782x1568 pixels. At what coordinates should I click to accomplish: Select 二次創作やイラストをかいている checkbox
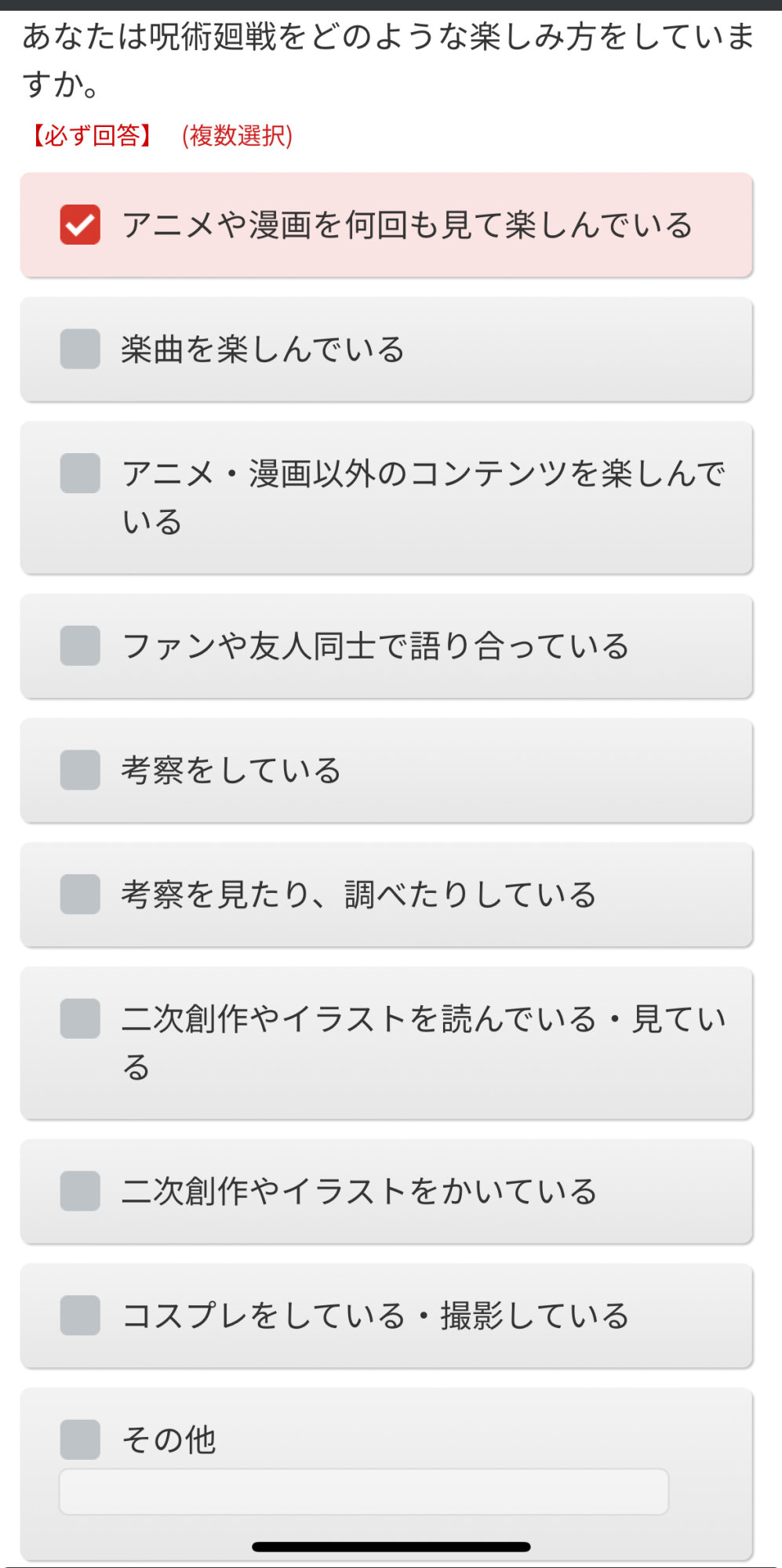[80, 1191]
